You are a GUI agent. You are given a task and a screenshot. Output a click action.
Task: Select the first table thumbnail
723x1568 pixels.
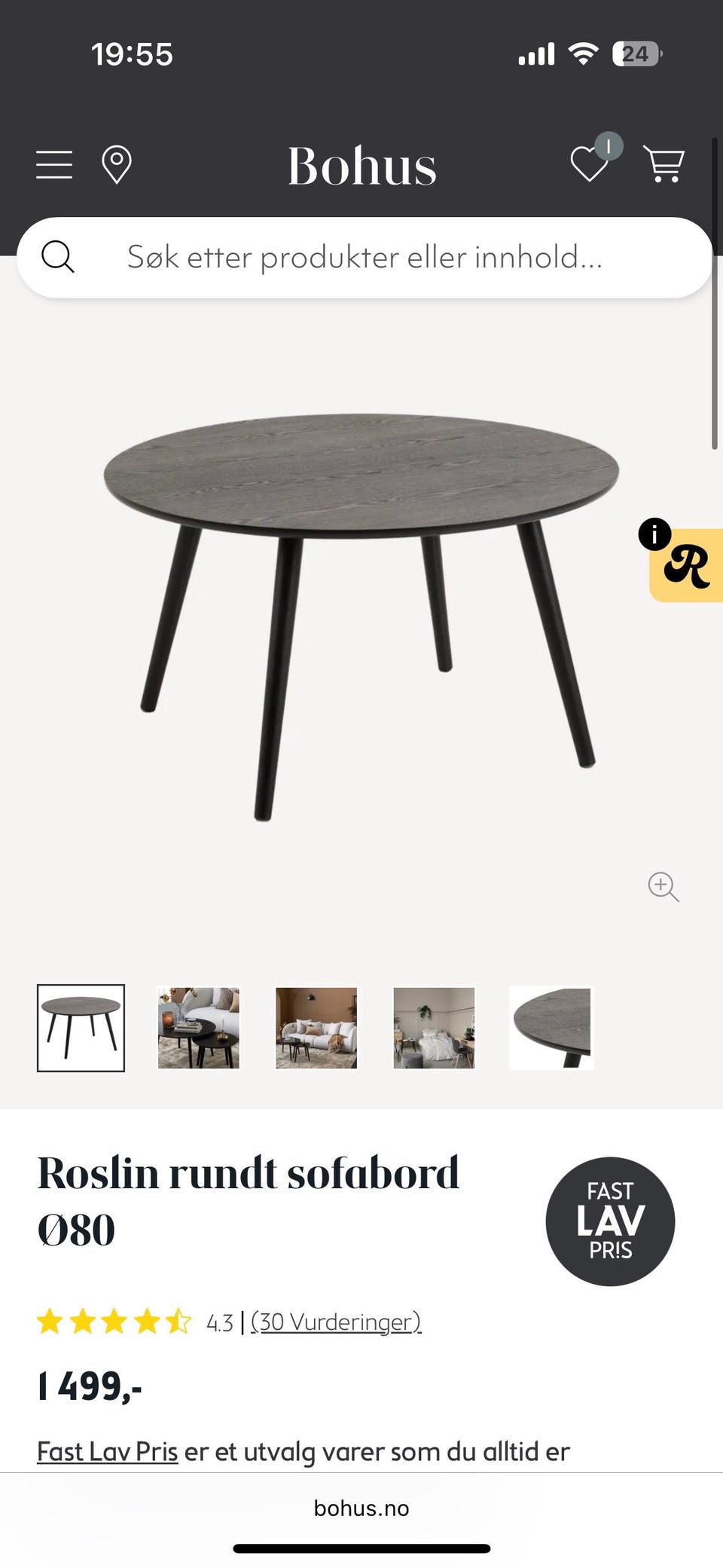click(x=81, y=1028)
